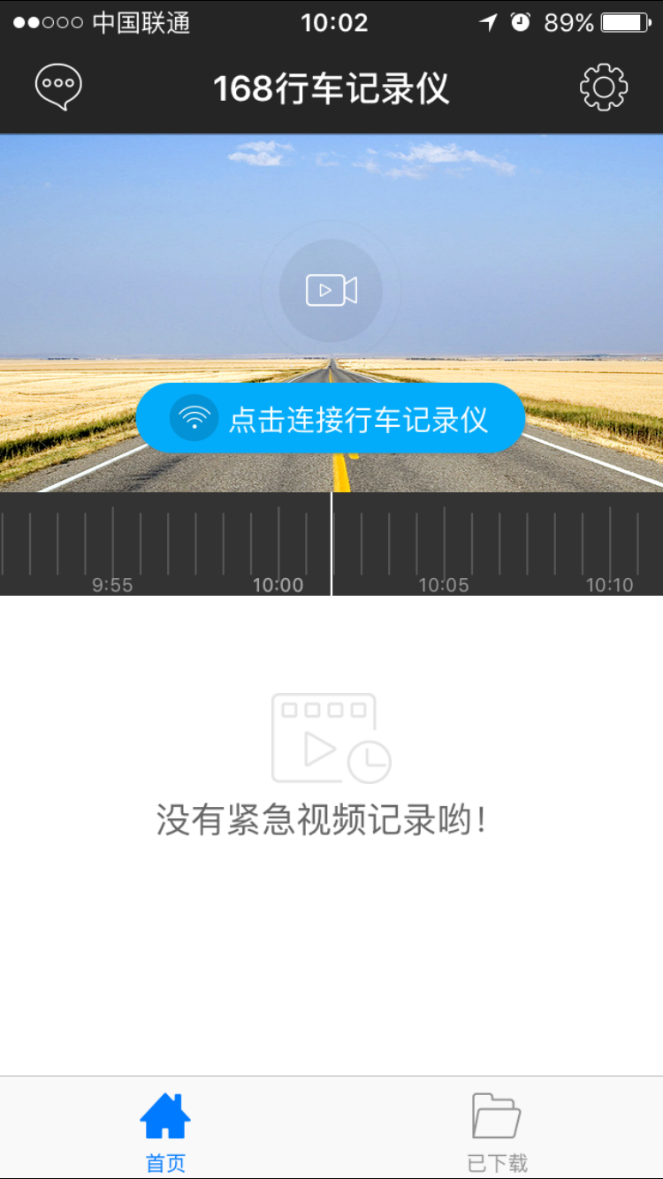Tap the video camera preview icon
The width and height of the screenshot is (663, 1179).
click(x=331, y=291)
